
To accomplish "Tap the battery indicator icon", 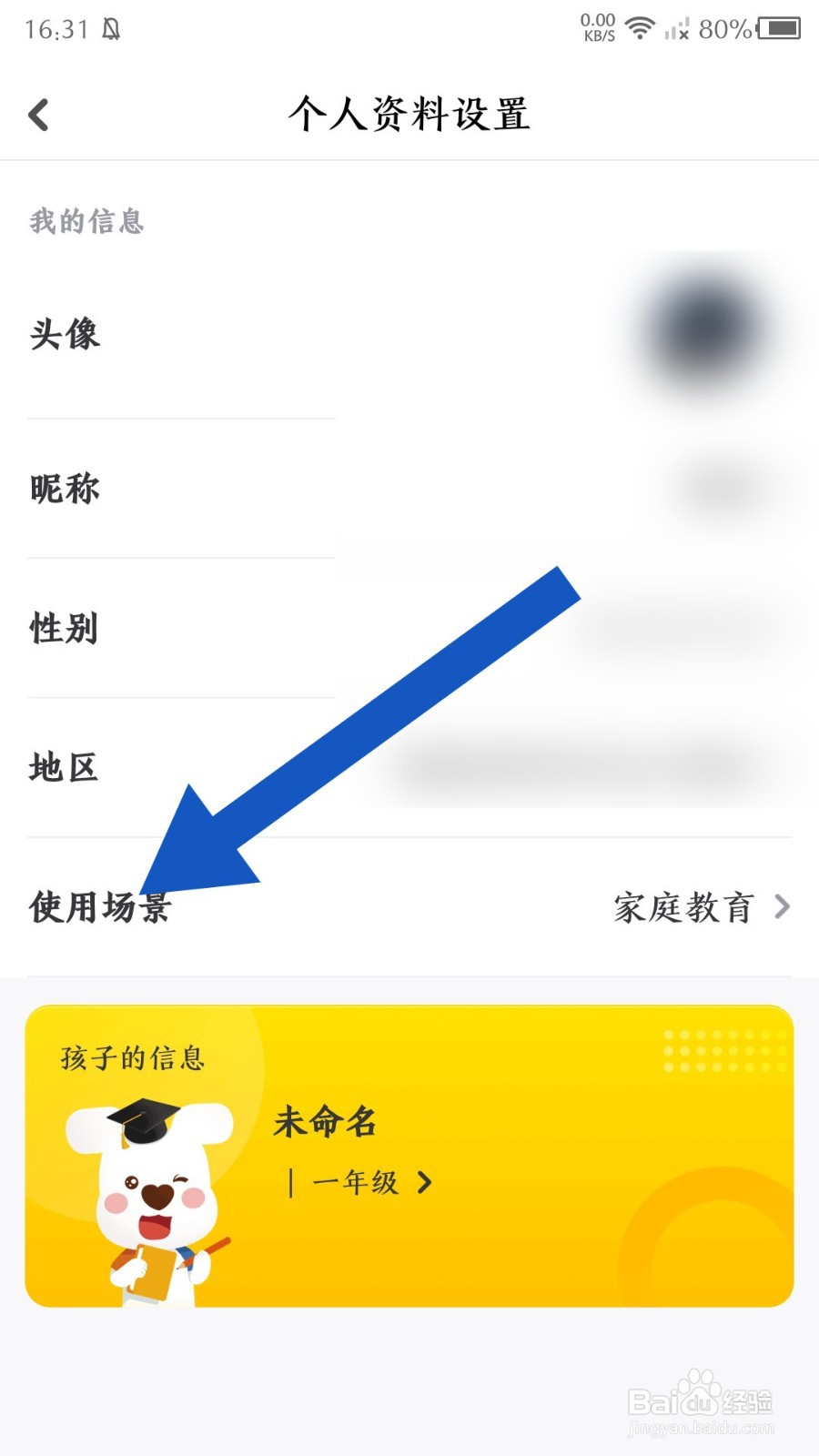I will point(781,29).
